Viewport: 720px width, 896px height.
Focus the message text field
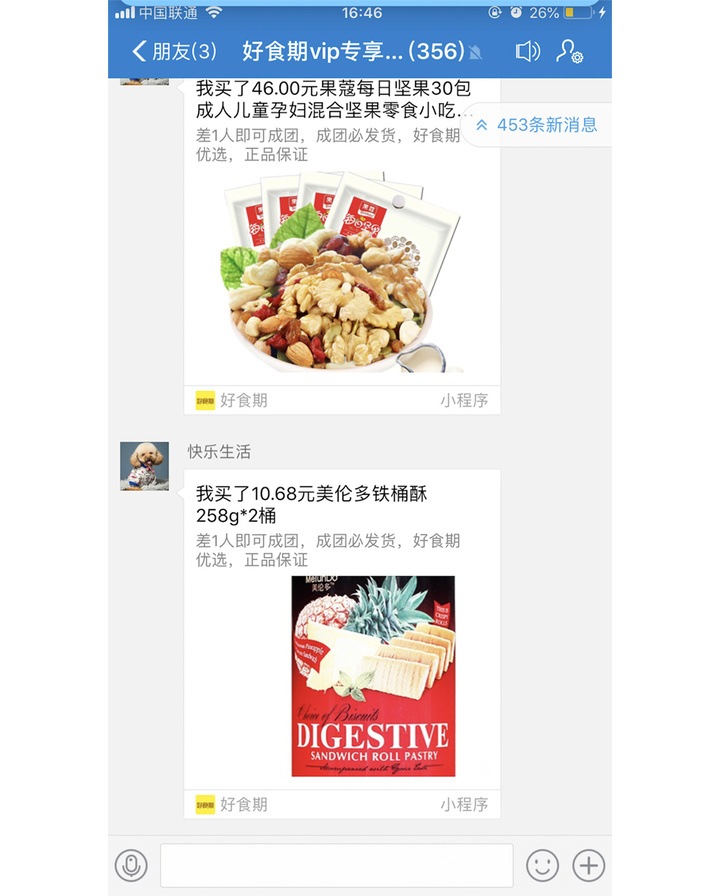336,865
